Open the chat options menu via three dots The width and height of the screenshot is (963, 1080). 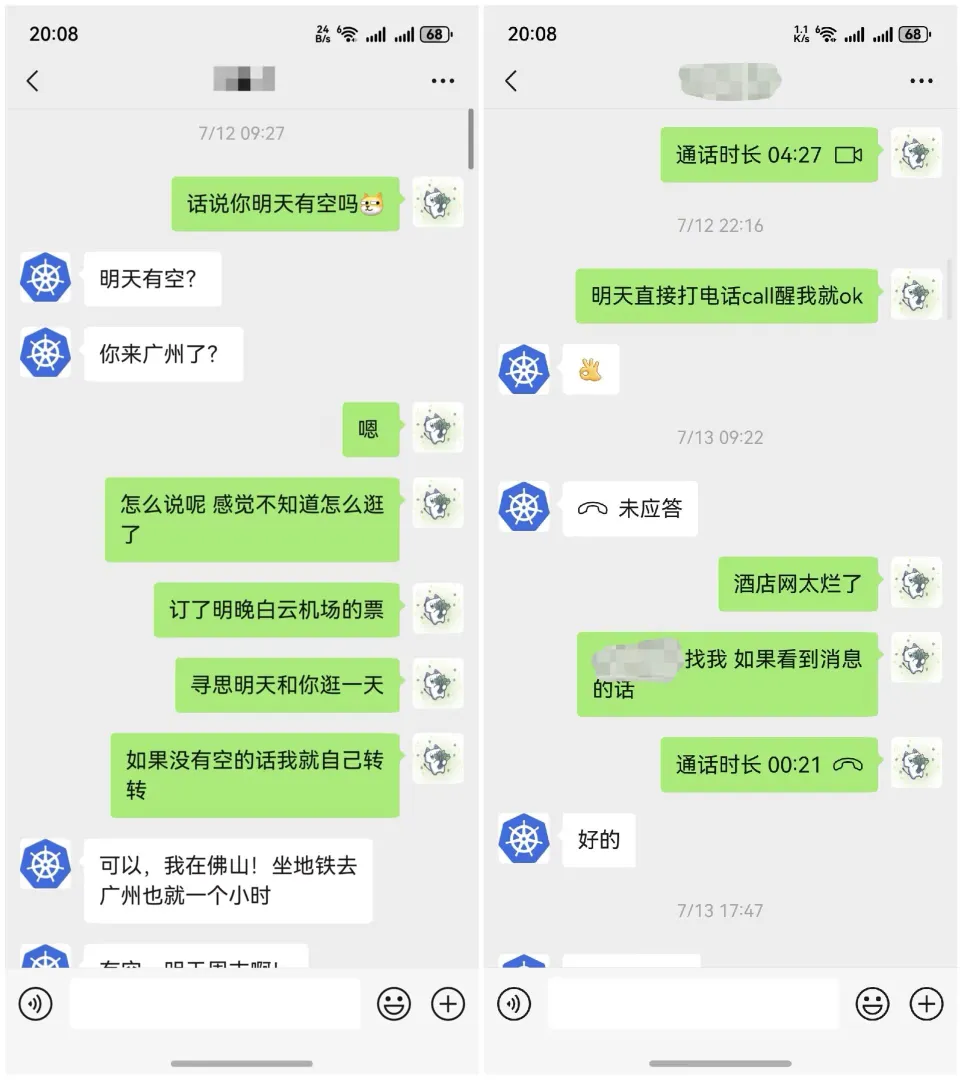pyautogui.click(x=442, y=80)
